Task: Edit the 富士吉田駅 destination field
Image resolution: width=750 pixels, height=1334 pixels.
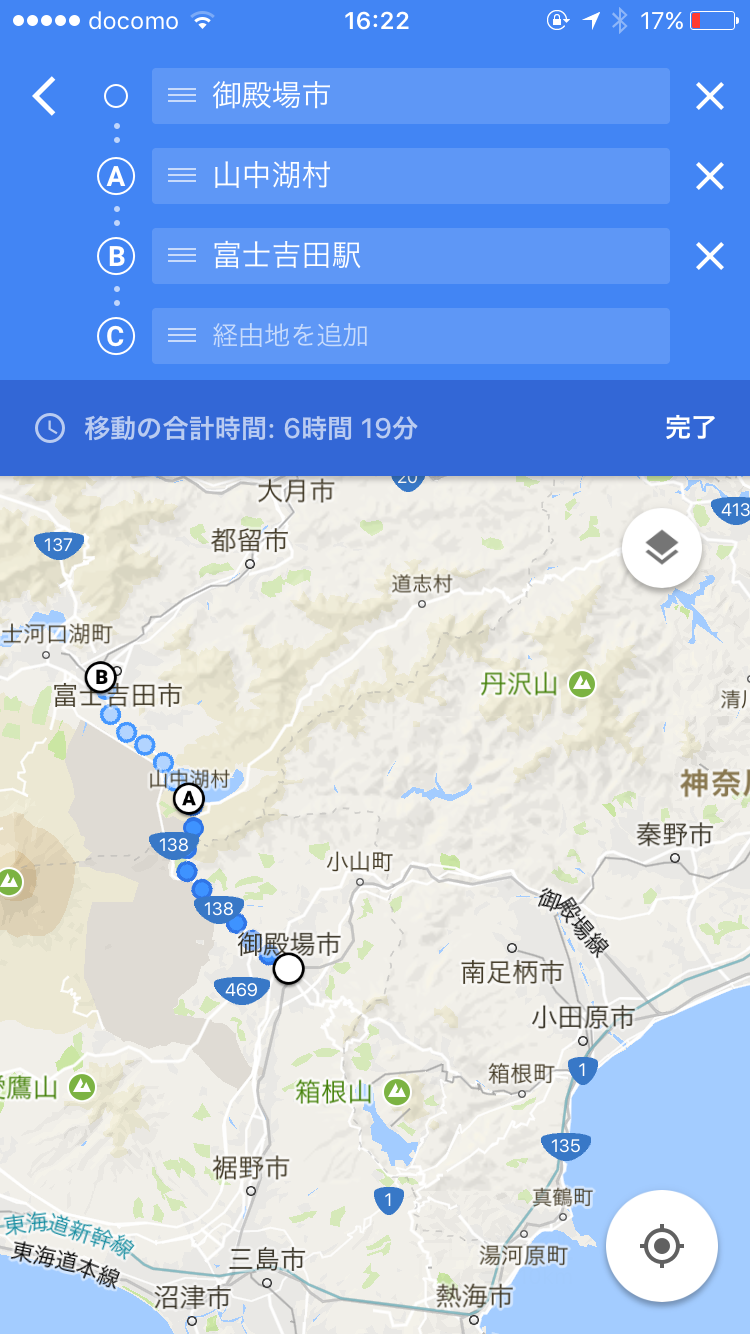Action: point(410,256)
